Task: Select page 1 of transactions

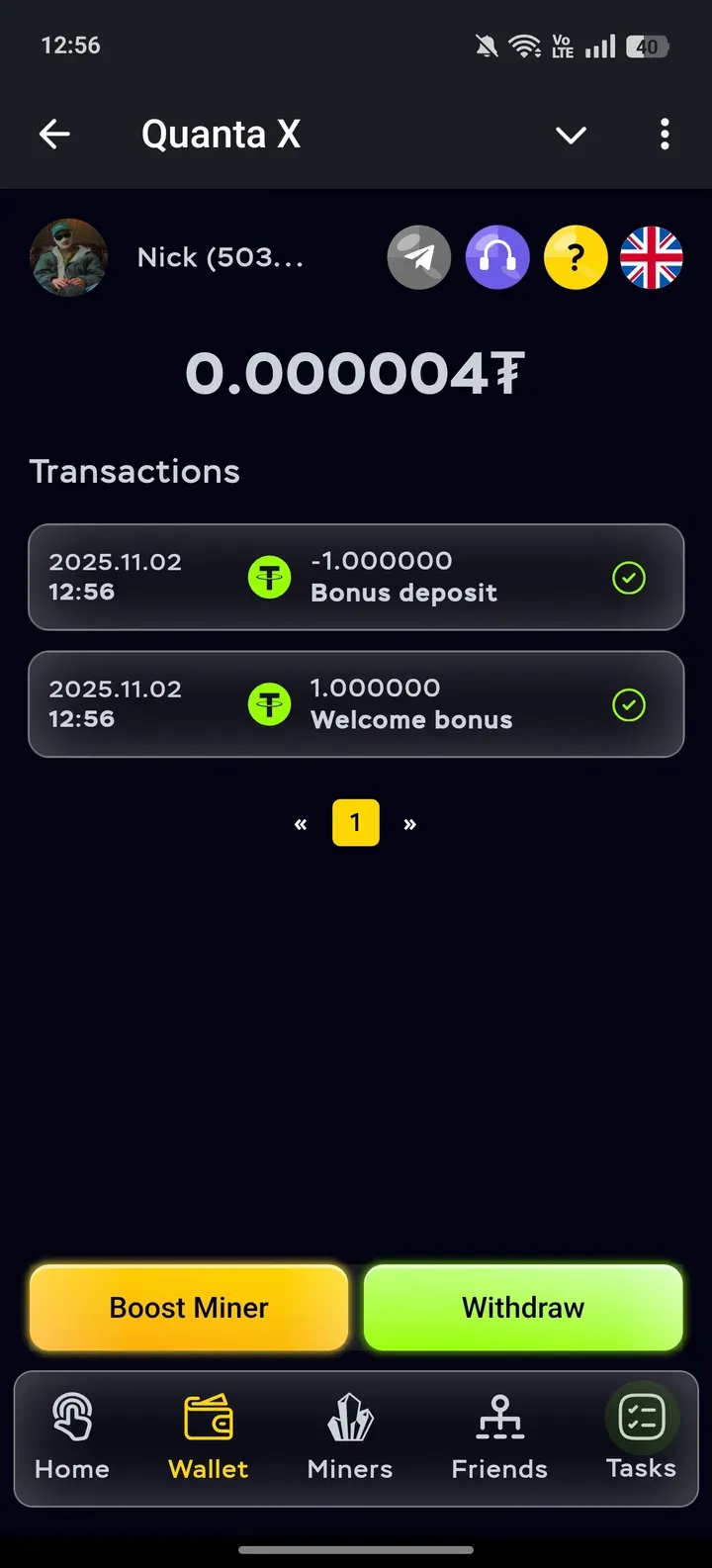Action: coord(356,823)
